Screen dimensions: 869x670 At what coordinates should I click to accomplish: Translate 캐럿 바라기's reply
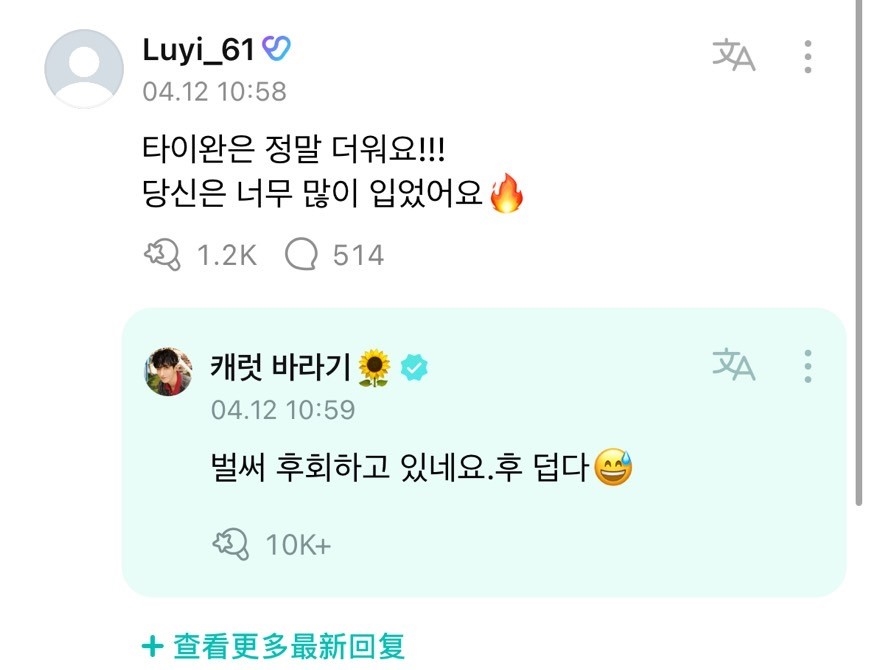click(x=733, y=366)
